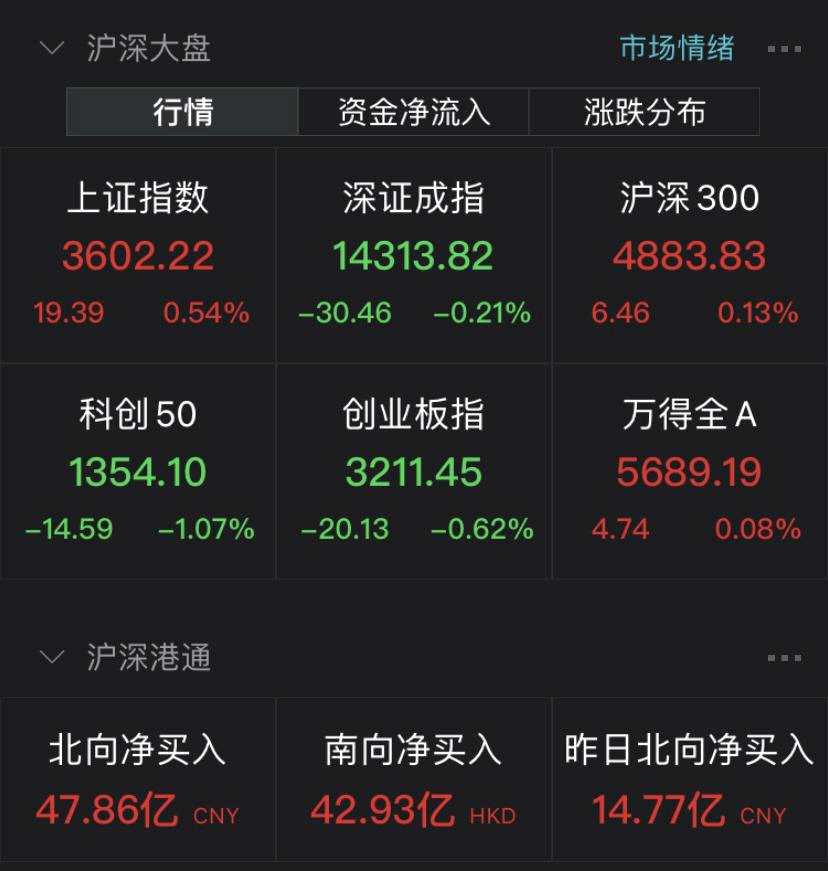Select the 行情 tab

[181, 111]
